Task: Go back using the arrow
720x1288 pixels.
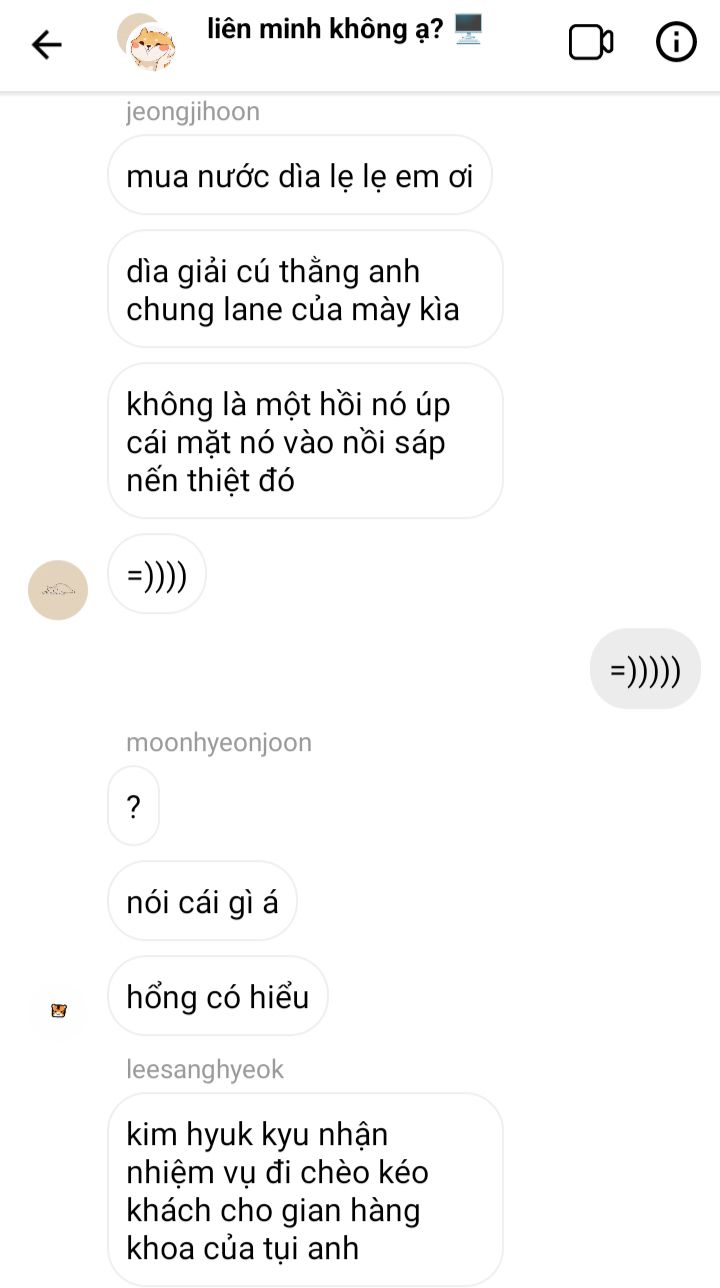Action: (46, 44)
